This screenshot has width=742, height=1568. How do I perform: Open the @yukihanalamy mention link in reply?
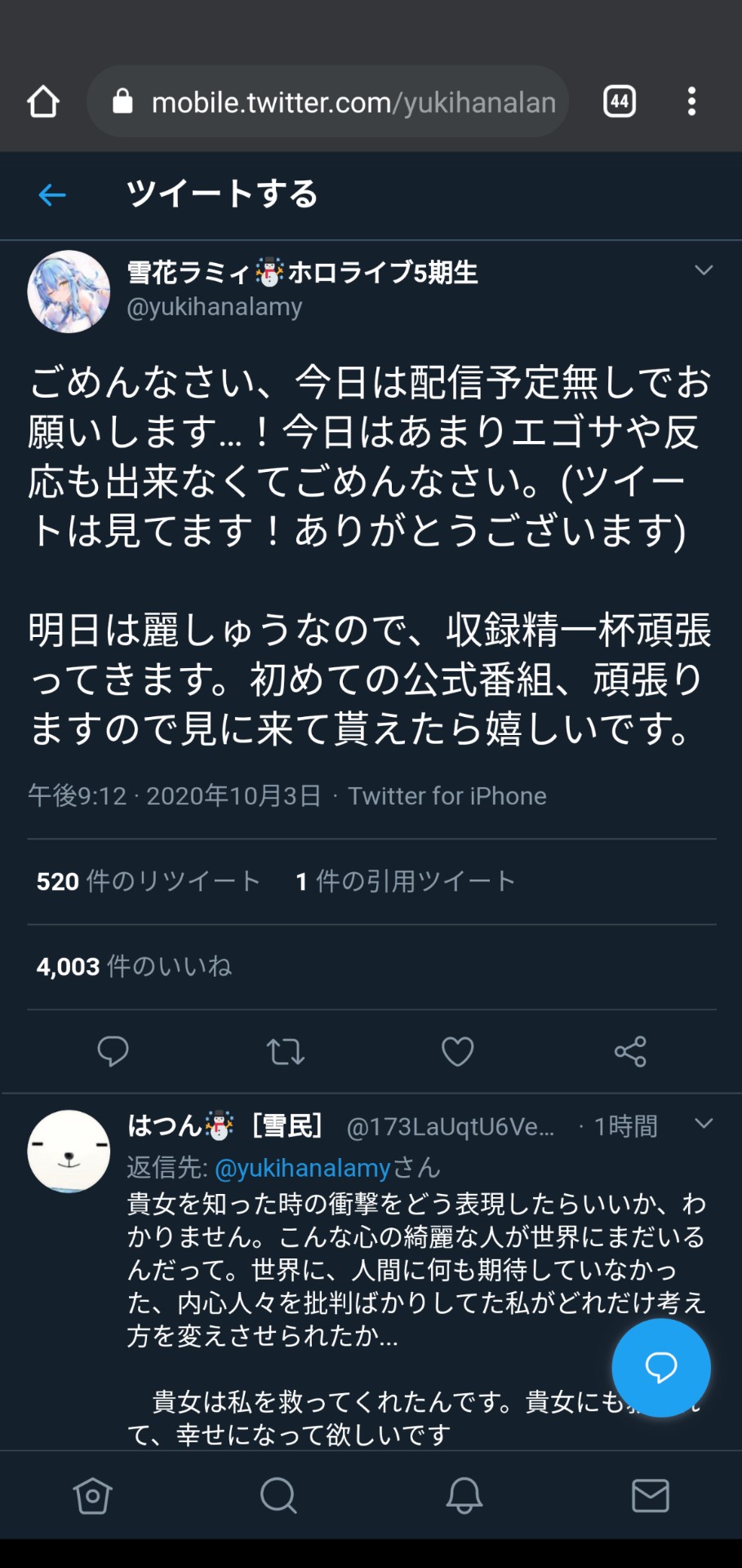coord(303,1168)
